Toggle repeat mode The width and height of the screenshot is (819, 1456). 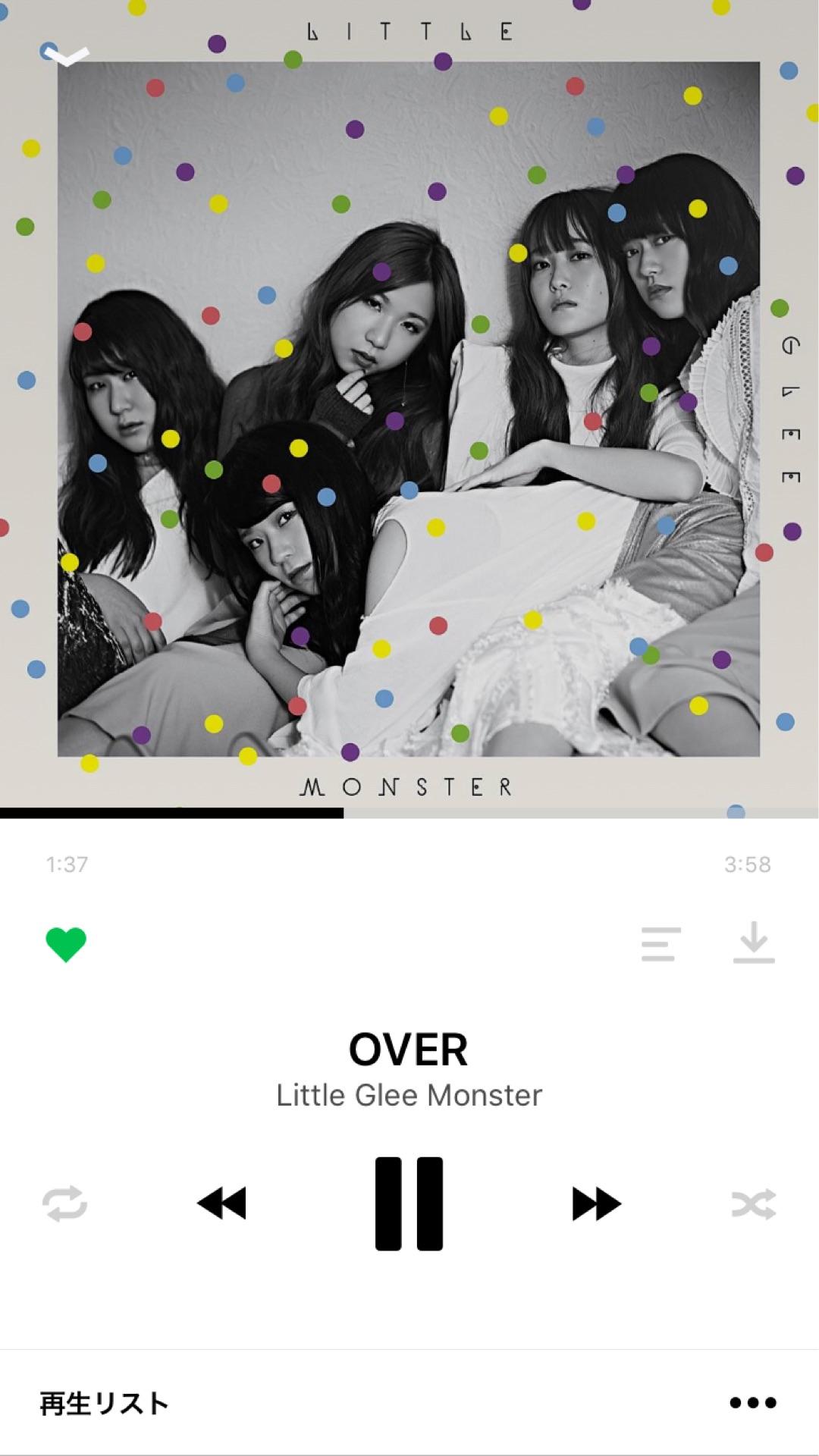point(65,1203)
